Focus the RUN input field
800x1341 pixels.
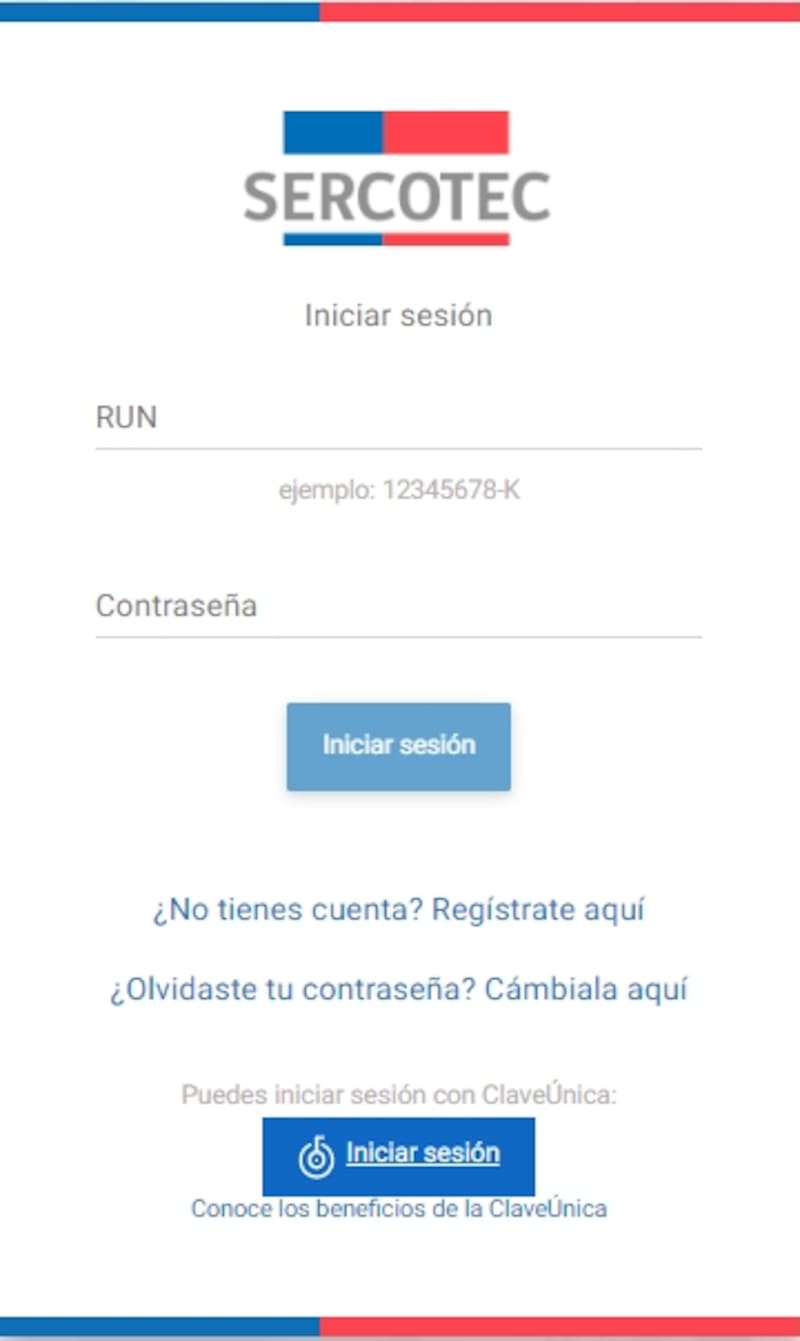pos(398,418)
